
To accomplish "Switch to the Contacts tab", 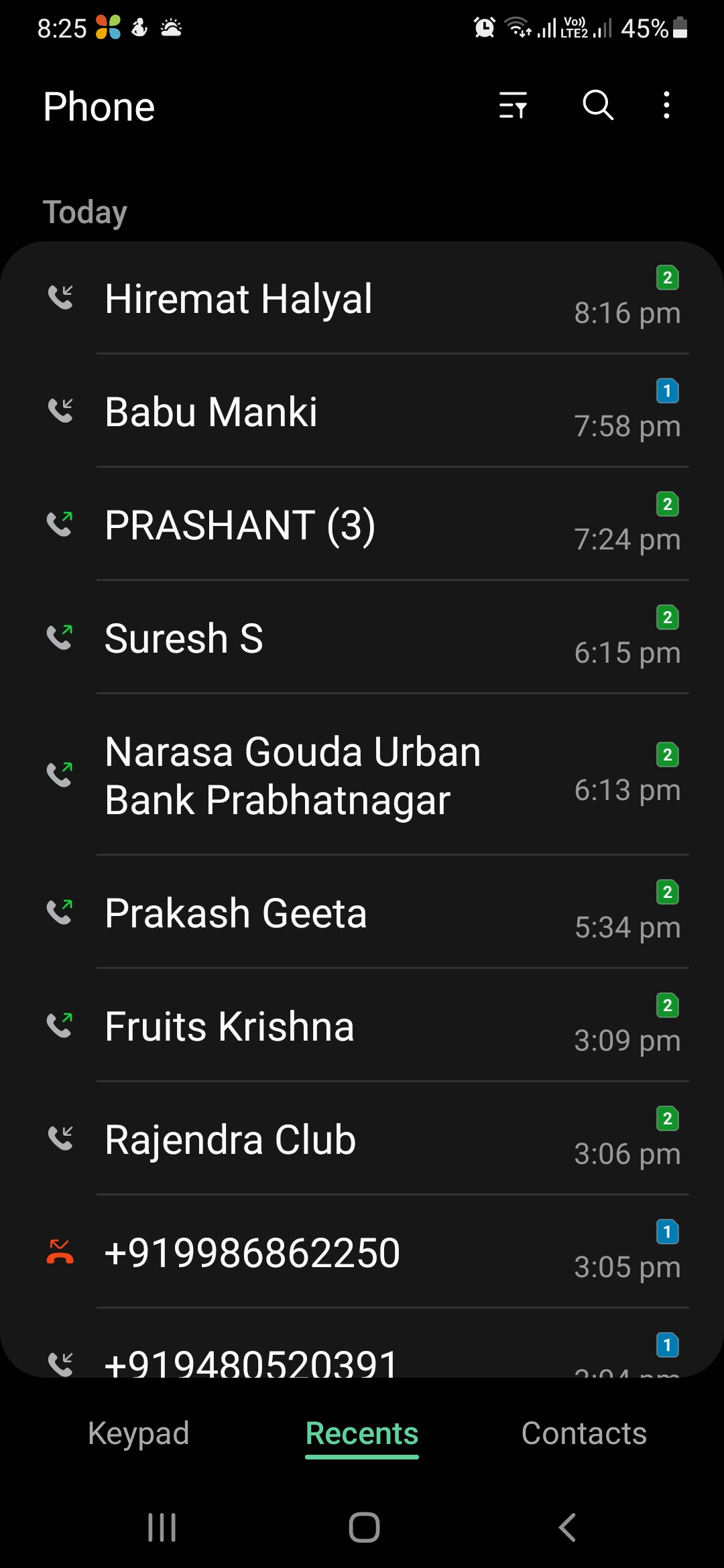I will click(x=584, y=1433).
